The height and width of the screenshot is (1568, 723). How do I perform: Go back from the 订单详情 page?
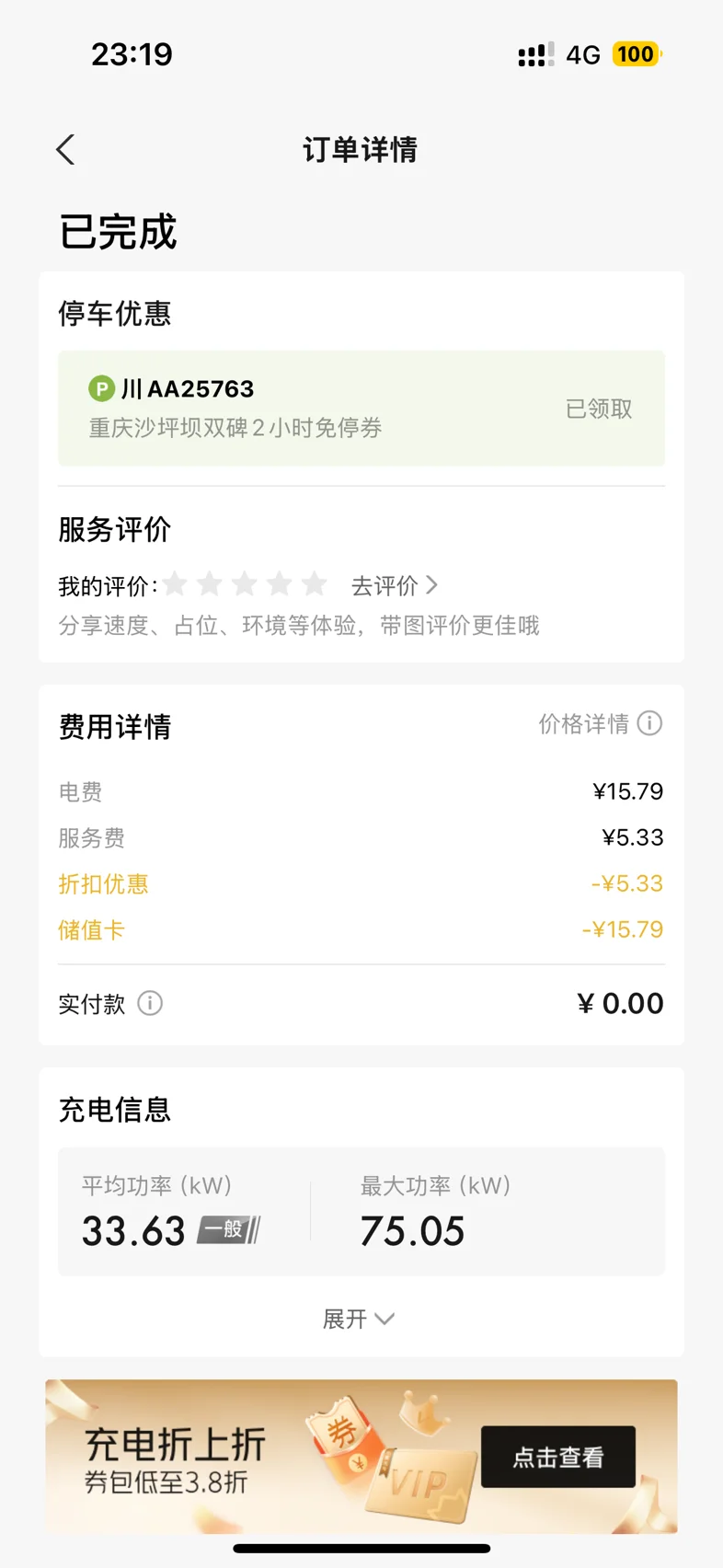tap(65, 150)
